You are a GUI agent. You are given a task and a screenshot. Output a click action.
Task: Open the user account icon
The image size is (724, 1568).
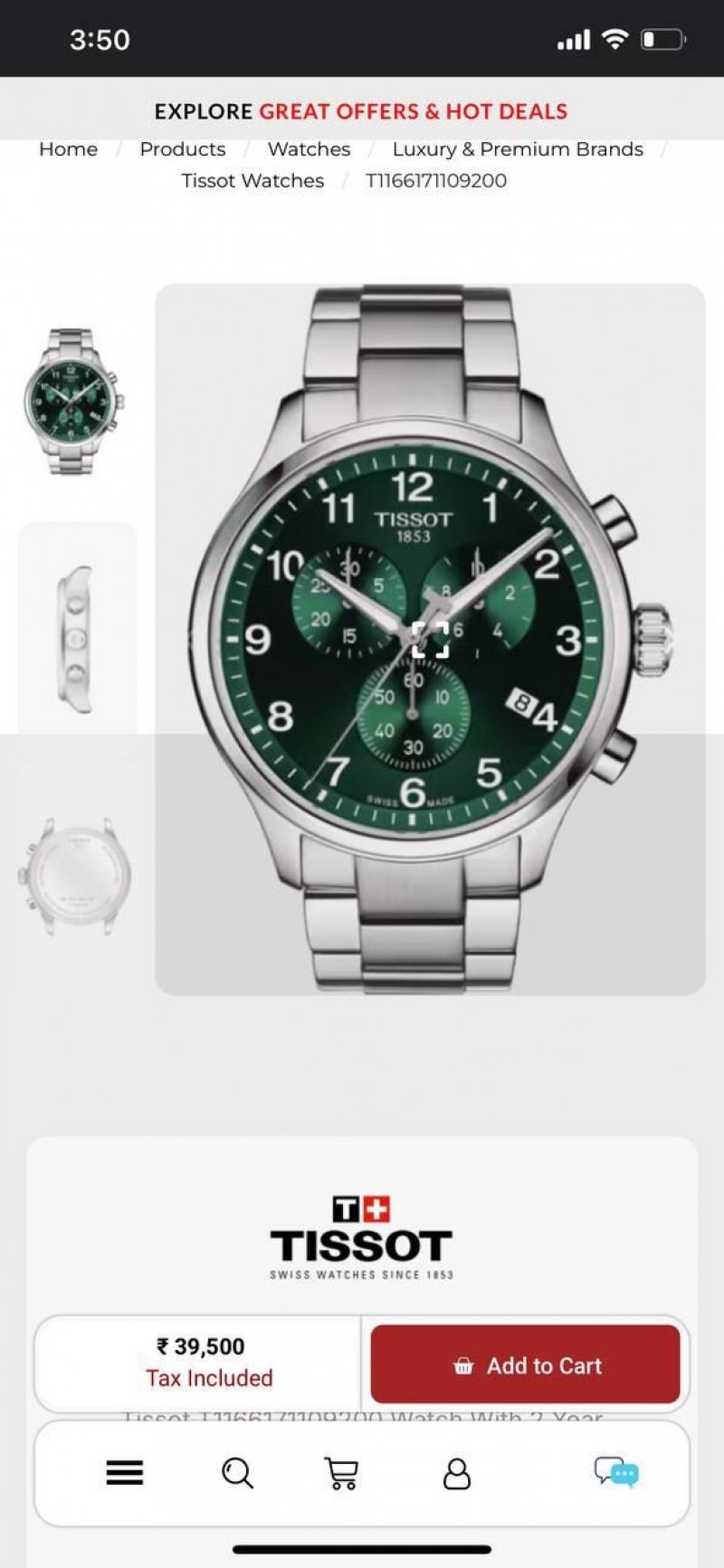457,1474
